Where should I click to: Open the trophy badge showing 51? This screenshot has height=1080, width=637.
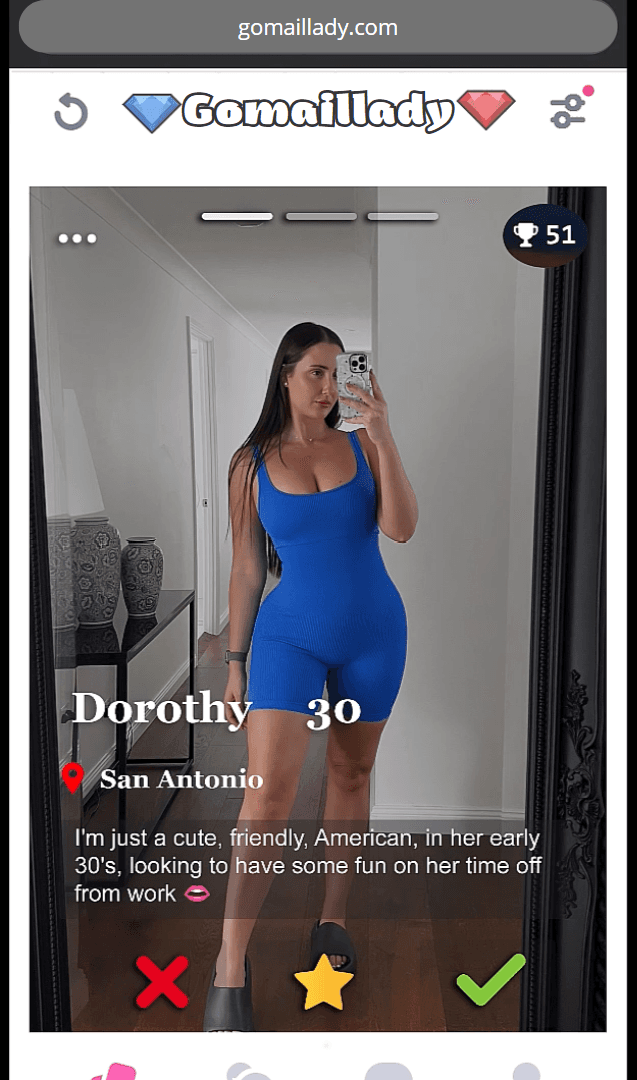tap(544, 235)
